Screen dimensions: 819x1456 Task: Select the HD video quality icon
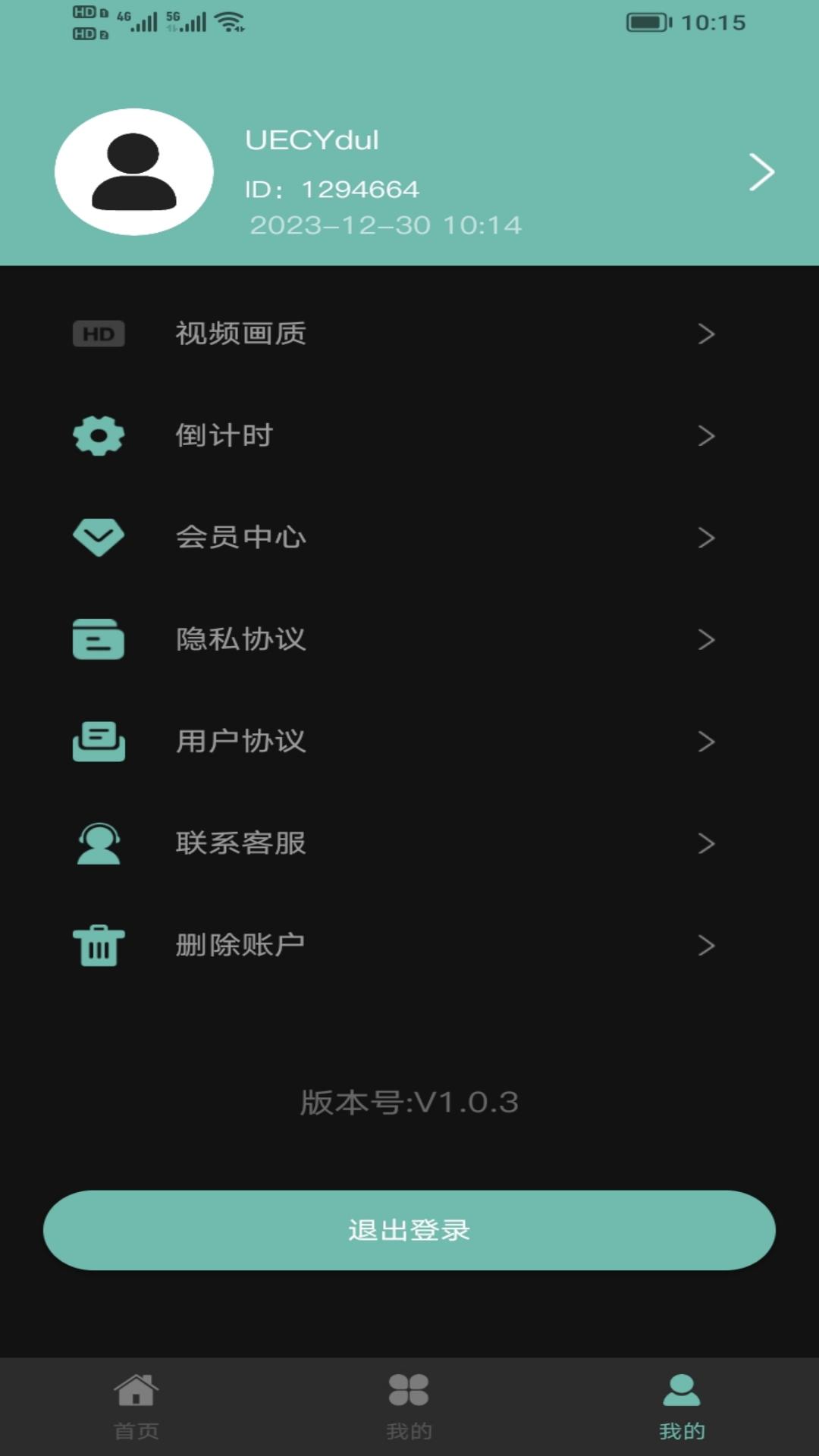[x=99, y=334]
